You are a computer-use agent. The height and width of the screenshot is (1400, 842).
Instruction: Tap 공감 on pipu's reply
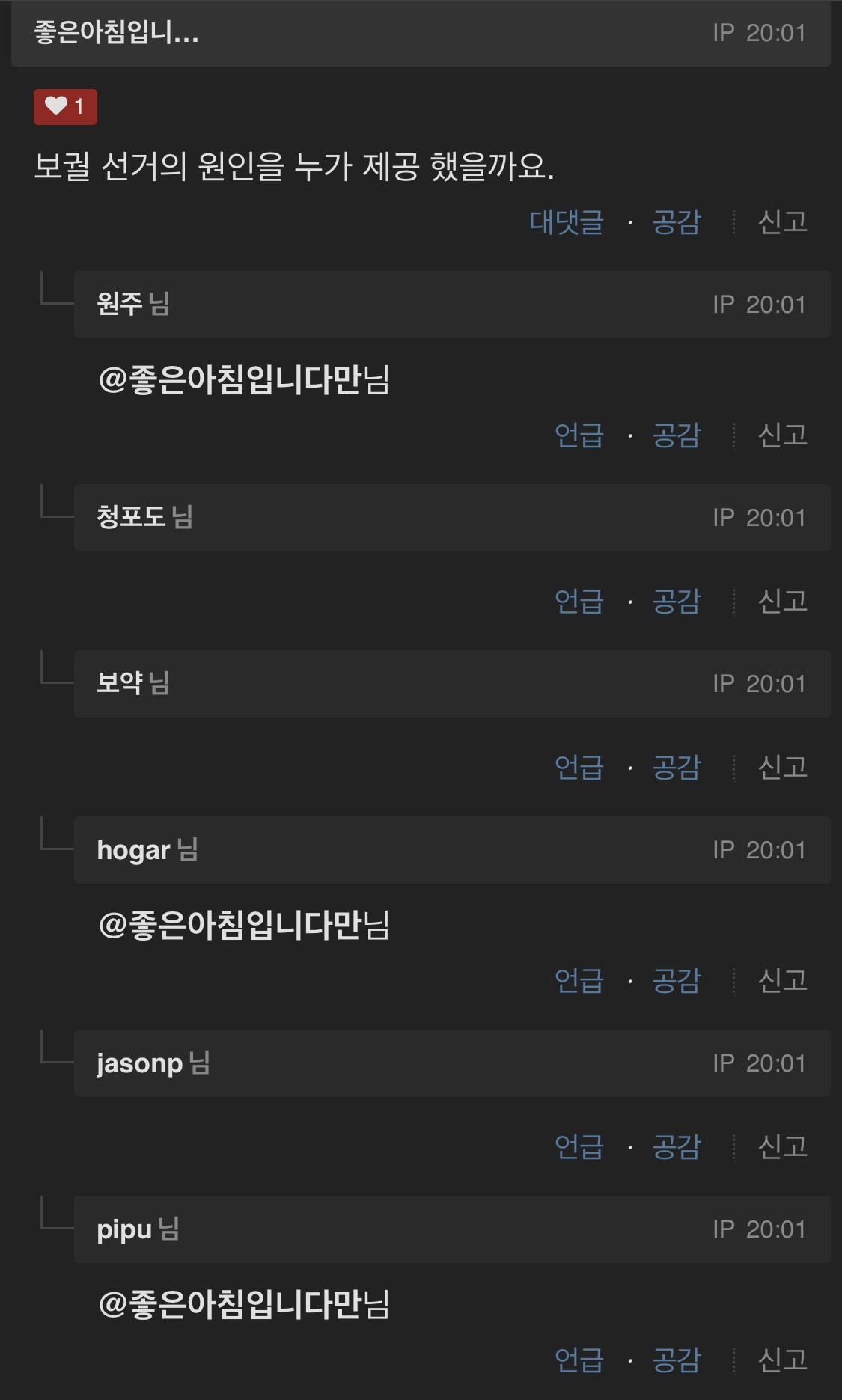pos(676,1360)
